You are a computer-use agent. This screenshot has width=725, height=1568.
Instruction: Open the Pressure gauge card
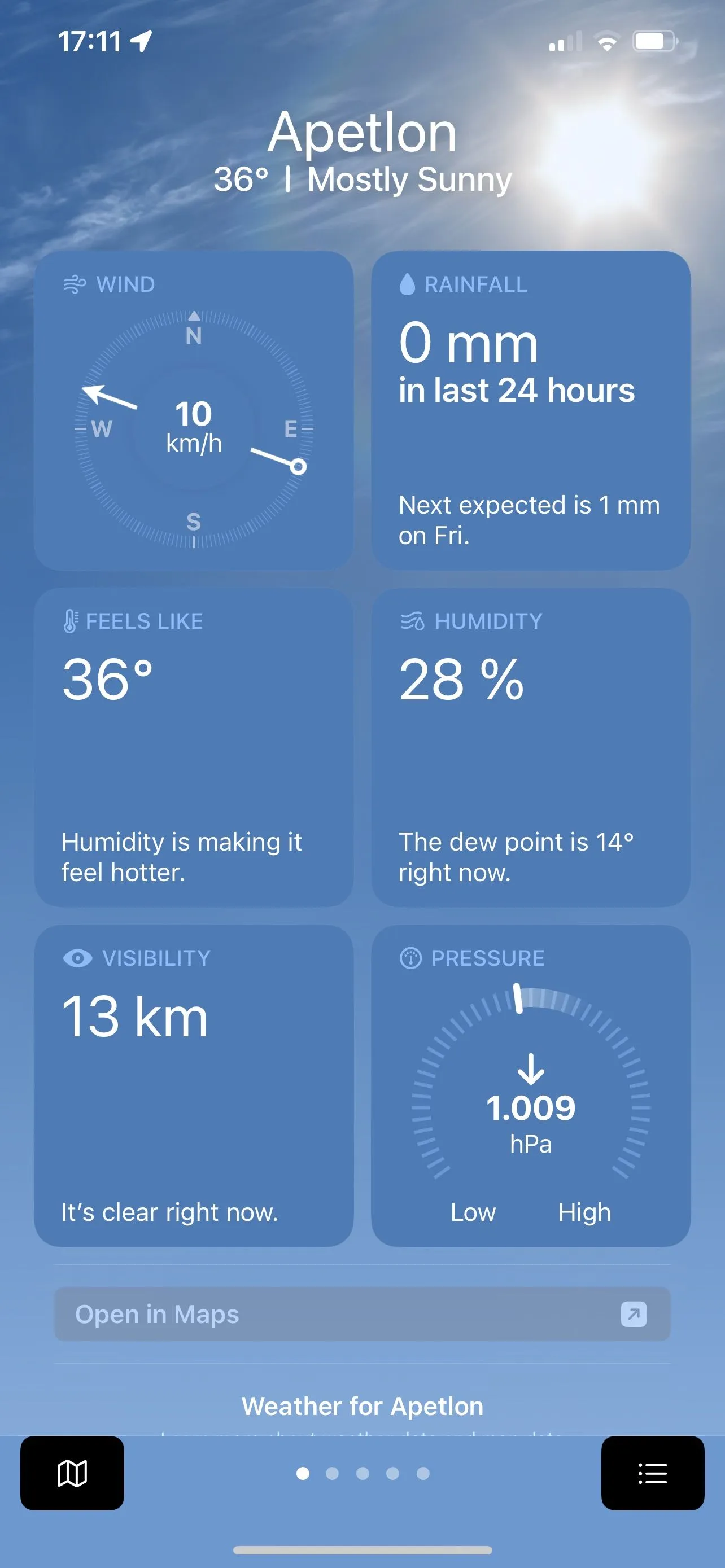pos(531,1085)
